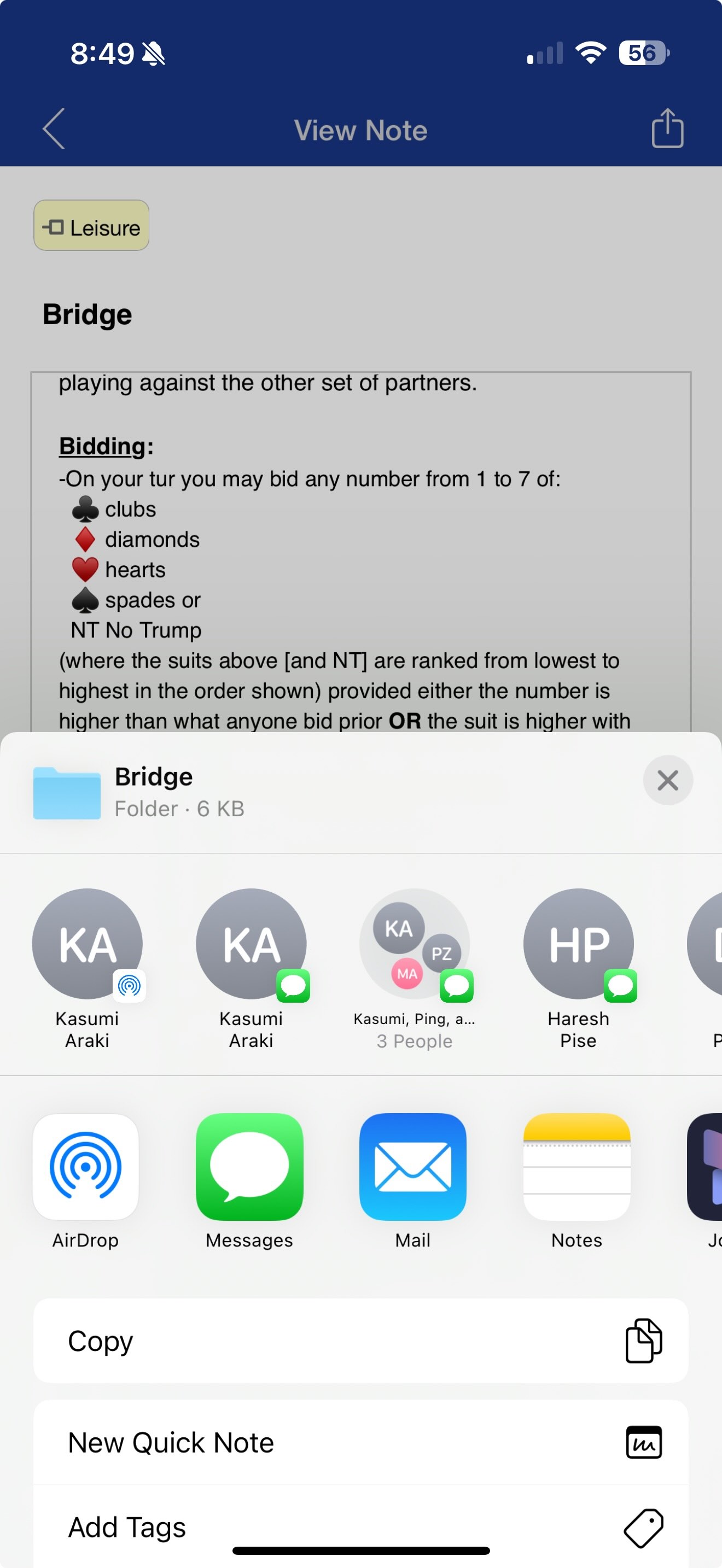Share via Mail app
This screenshot has height=1568, width=722.
click(x=413, y=1181)
